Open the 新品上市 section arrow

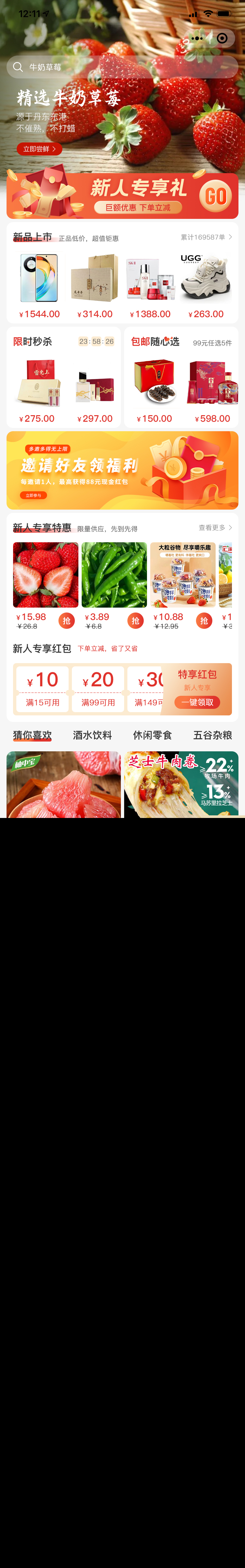pyautogui.click(x=230, y=237)
